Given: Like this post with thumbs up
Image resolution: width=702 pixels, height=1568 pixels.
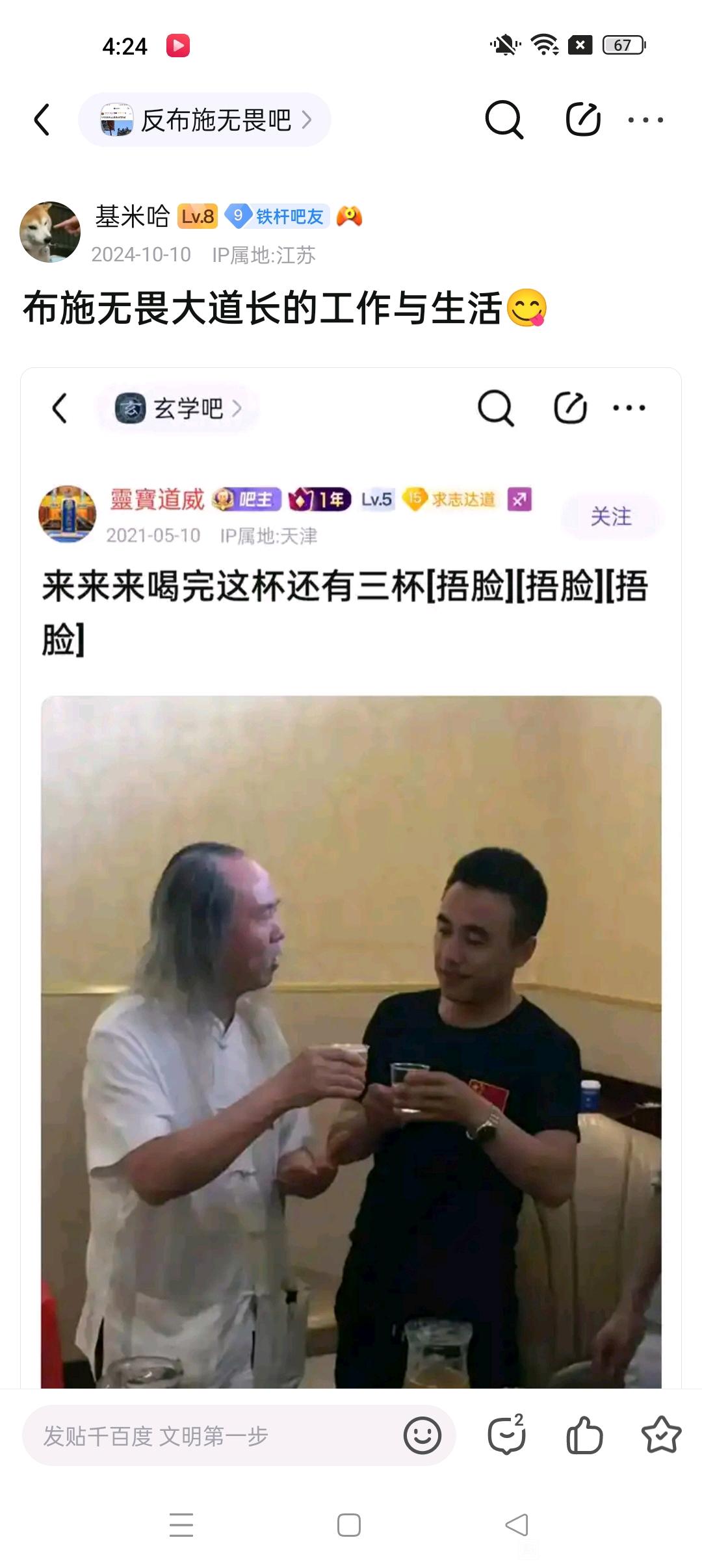Looking at the screenshot, I should 584,1435.
